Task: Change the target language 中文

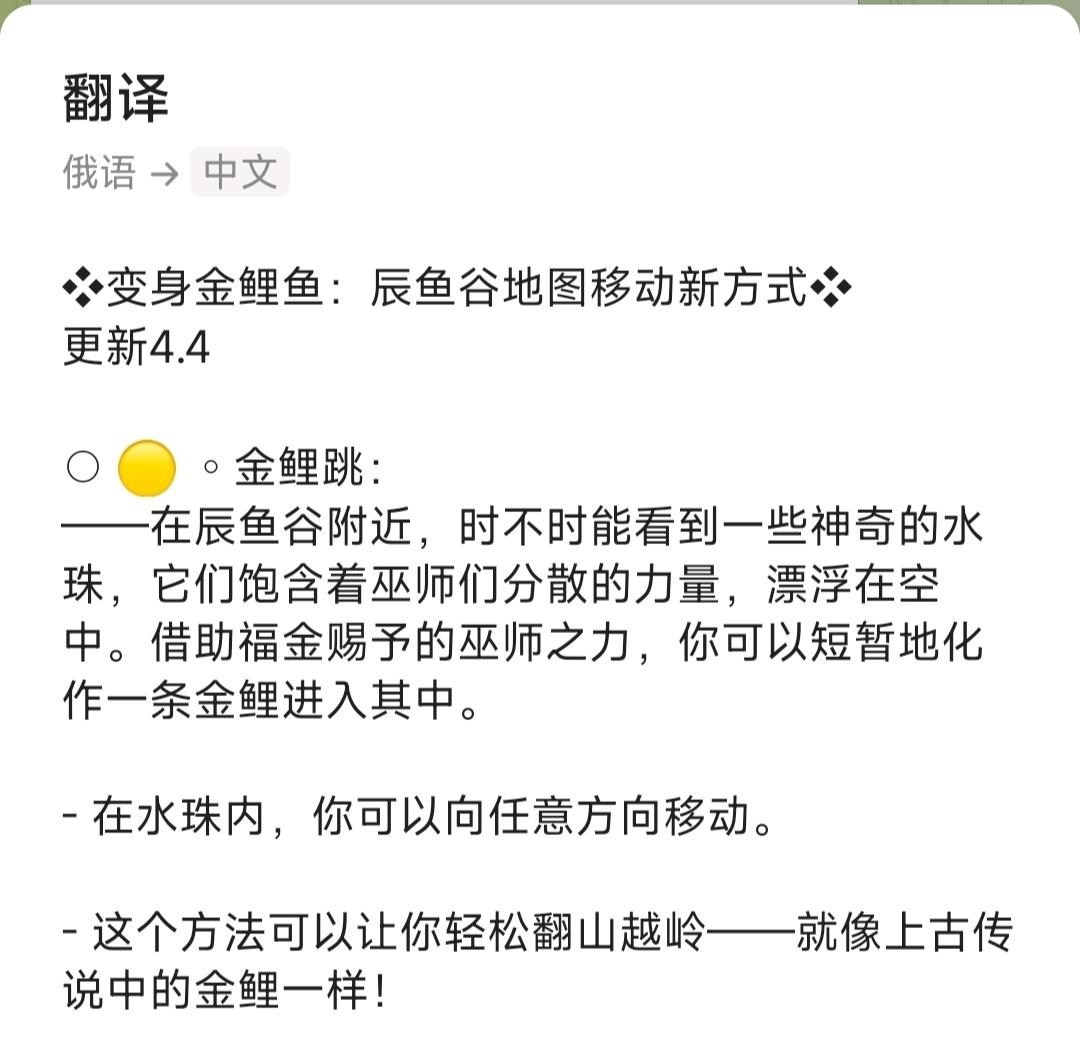Action: [x=240, y=172]
